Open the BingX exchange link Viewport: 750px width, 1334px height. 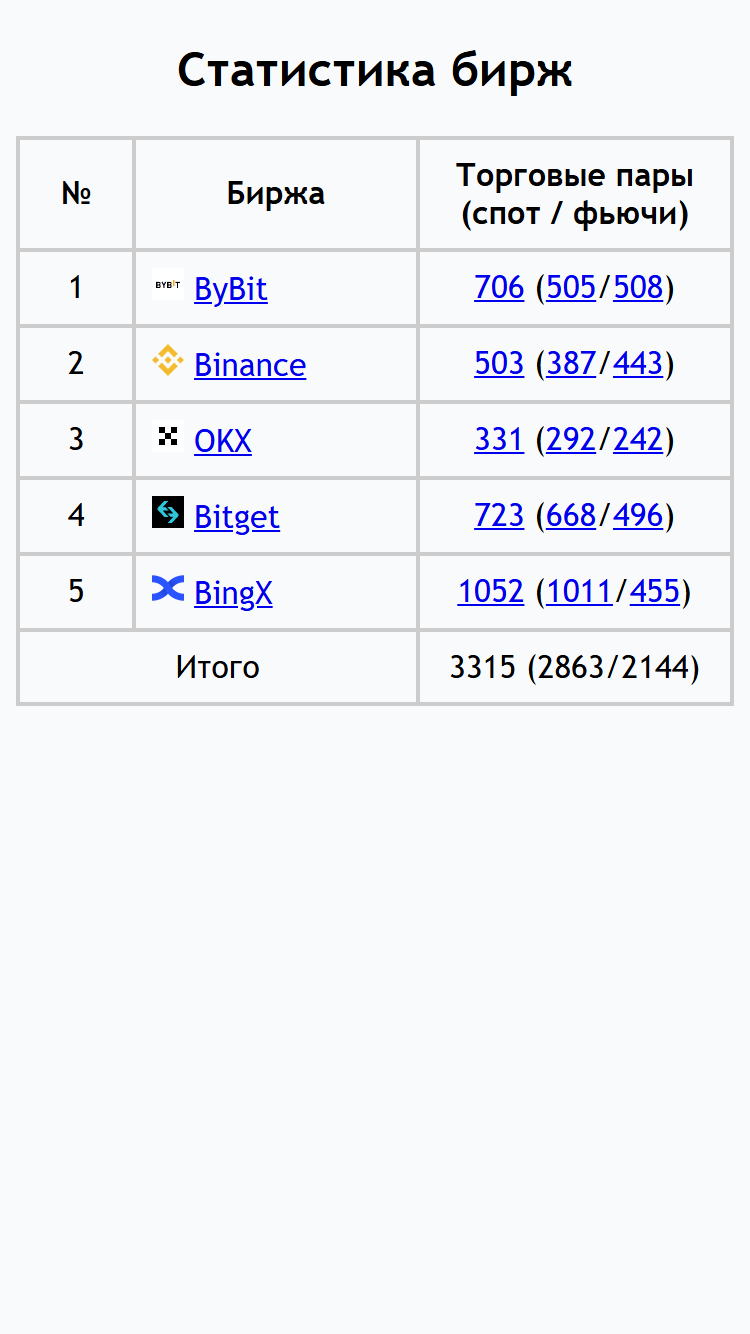point(233,593)
